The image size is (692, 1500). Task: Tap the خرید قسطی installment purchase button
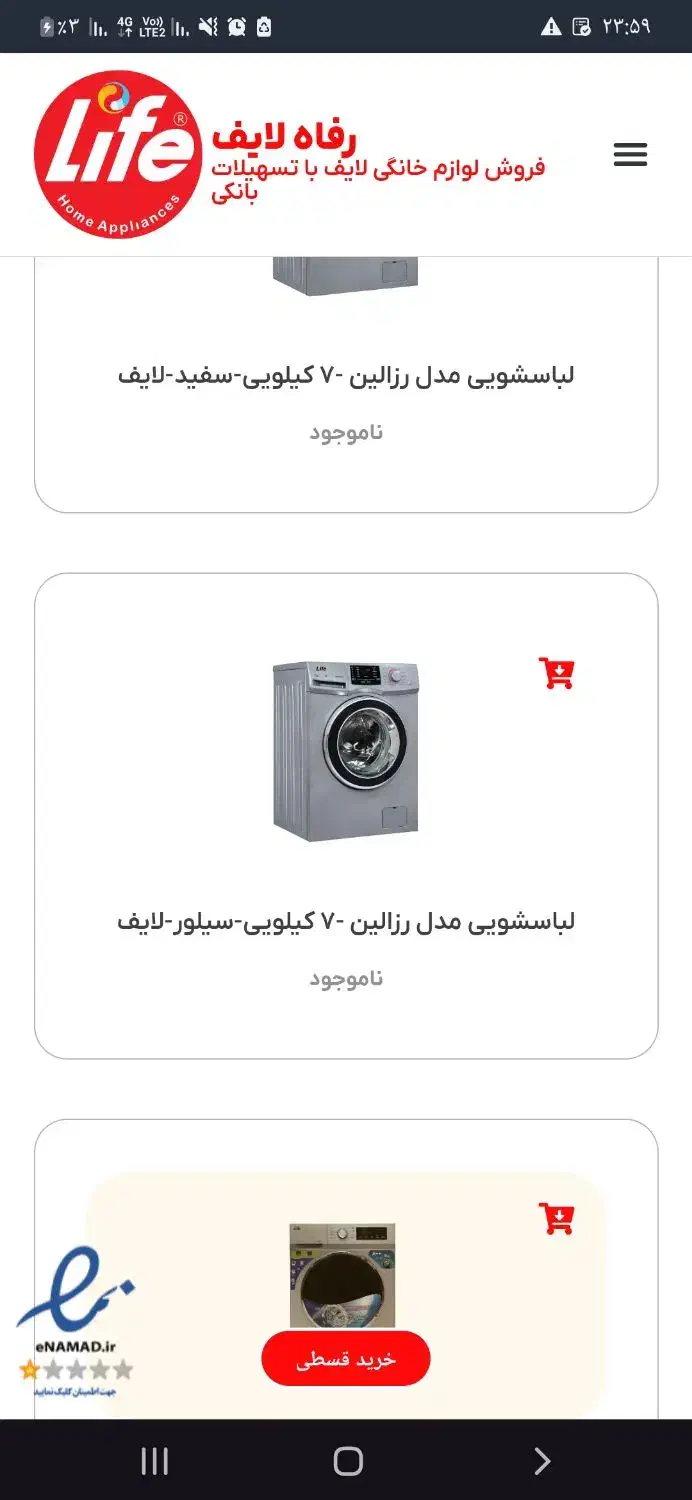tap(346, 1359)
